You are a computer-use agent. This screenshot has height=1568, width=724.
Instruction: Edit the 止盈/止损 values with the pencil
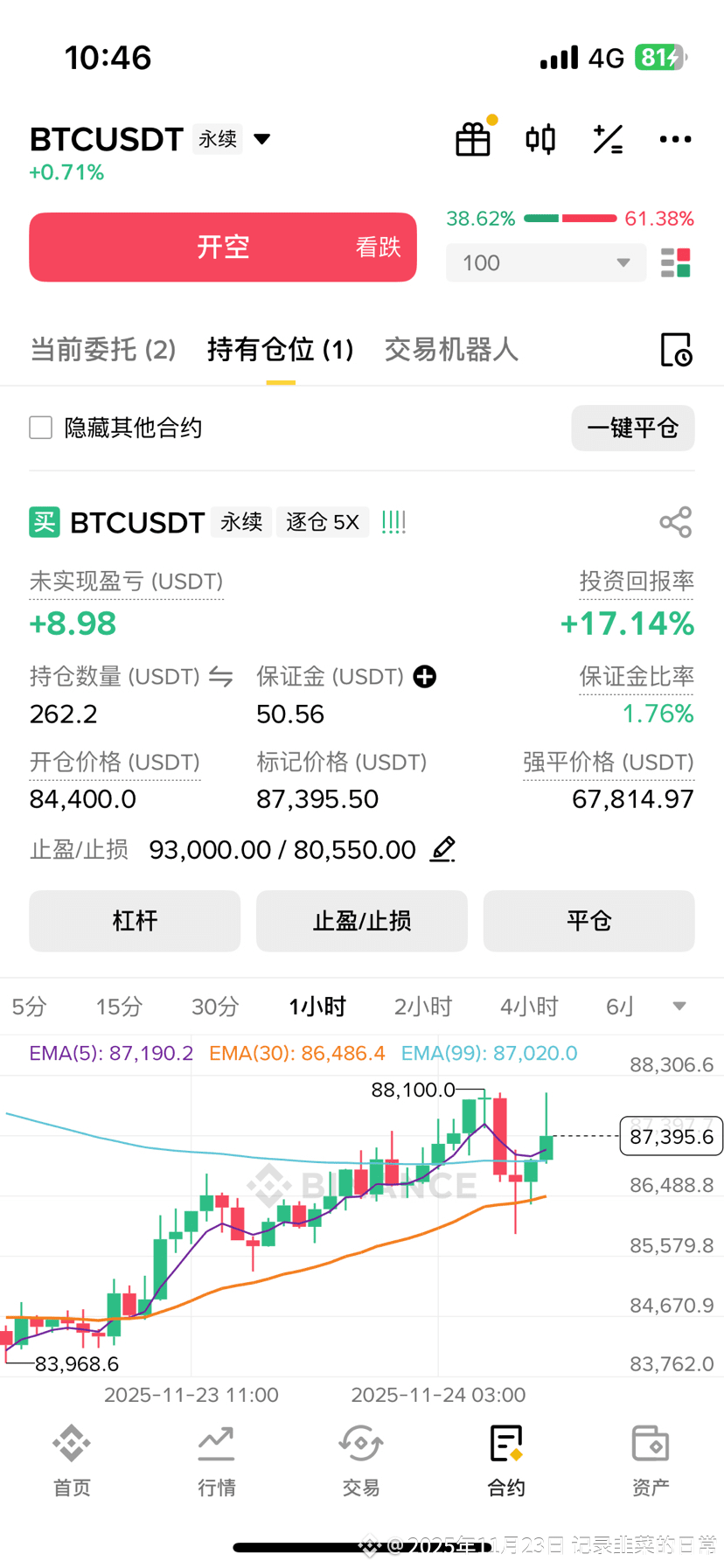443,849
